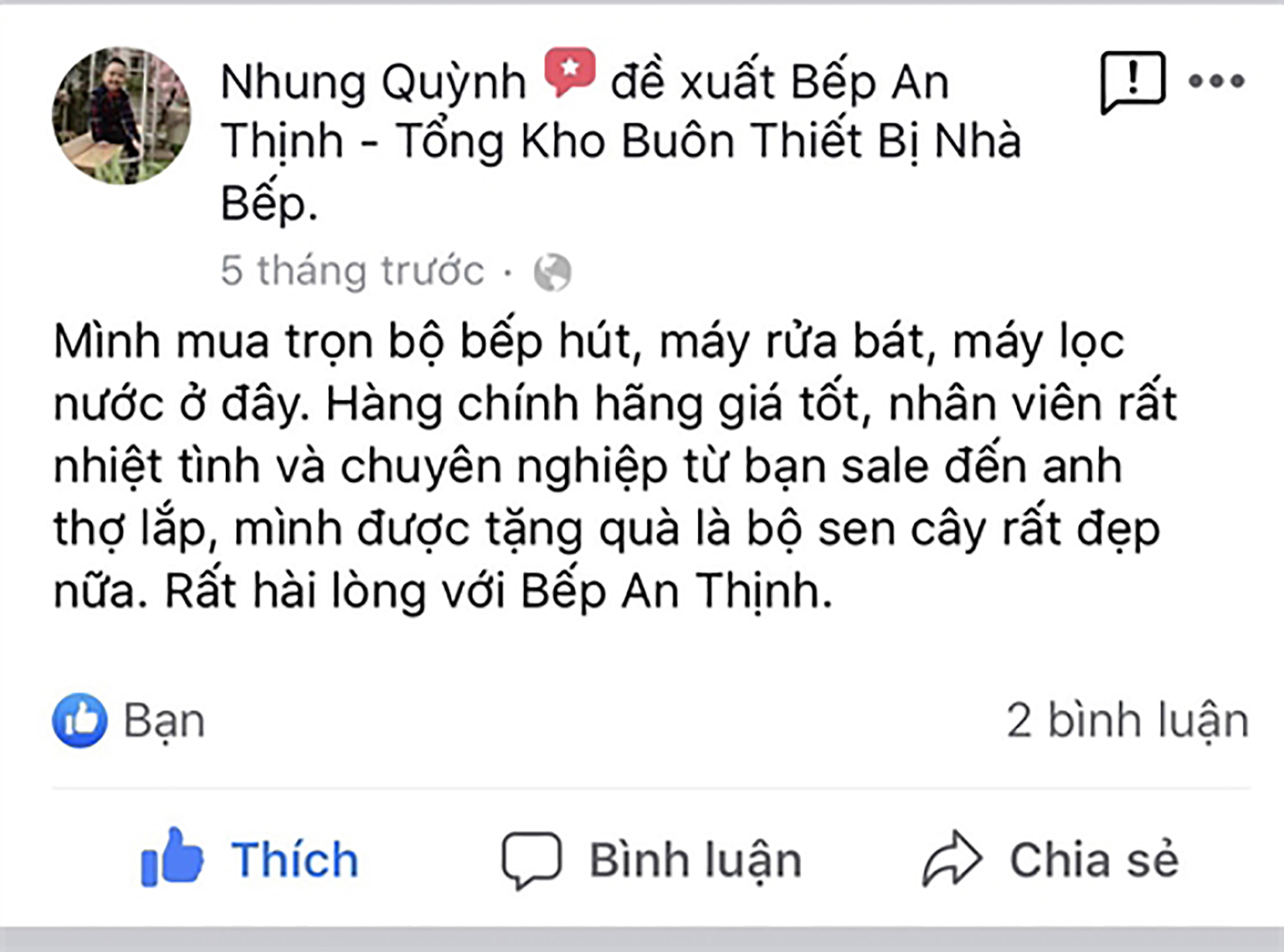The image size is (1284, 952).
Task: Open Nhung Quỳnh's profile picture
Action: tap(122, 115)
